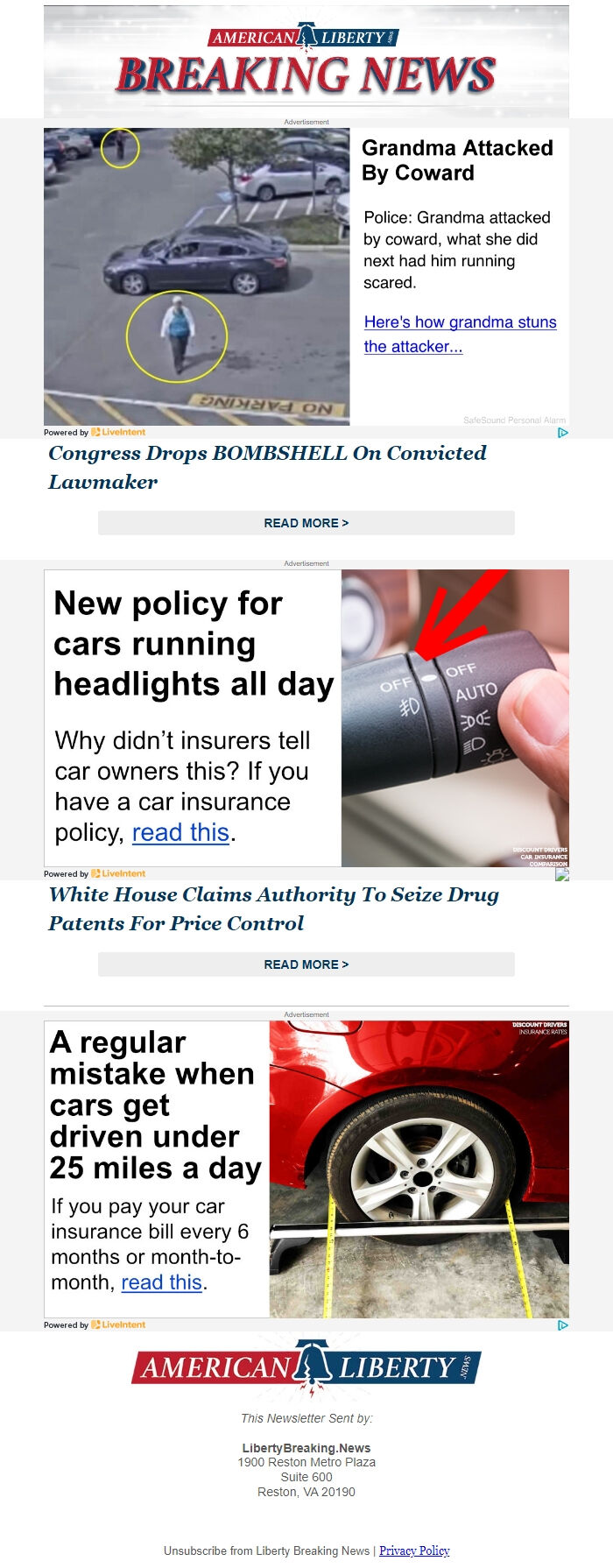
Task: Tap the AdChoices icon below the 25 miles ad
Action: coord(562,1325)
